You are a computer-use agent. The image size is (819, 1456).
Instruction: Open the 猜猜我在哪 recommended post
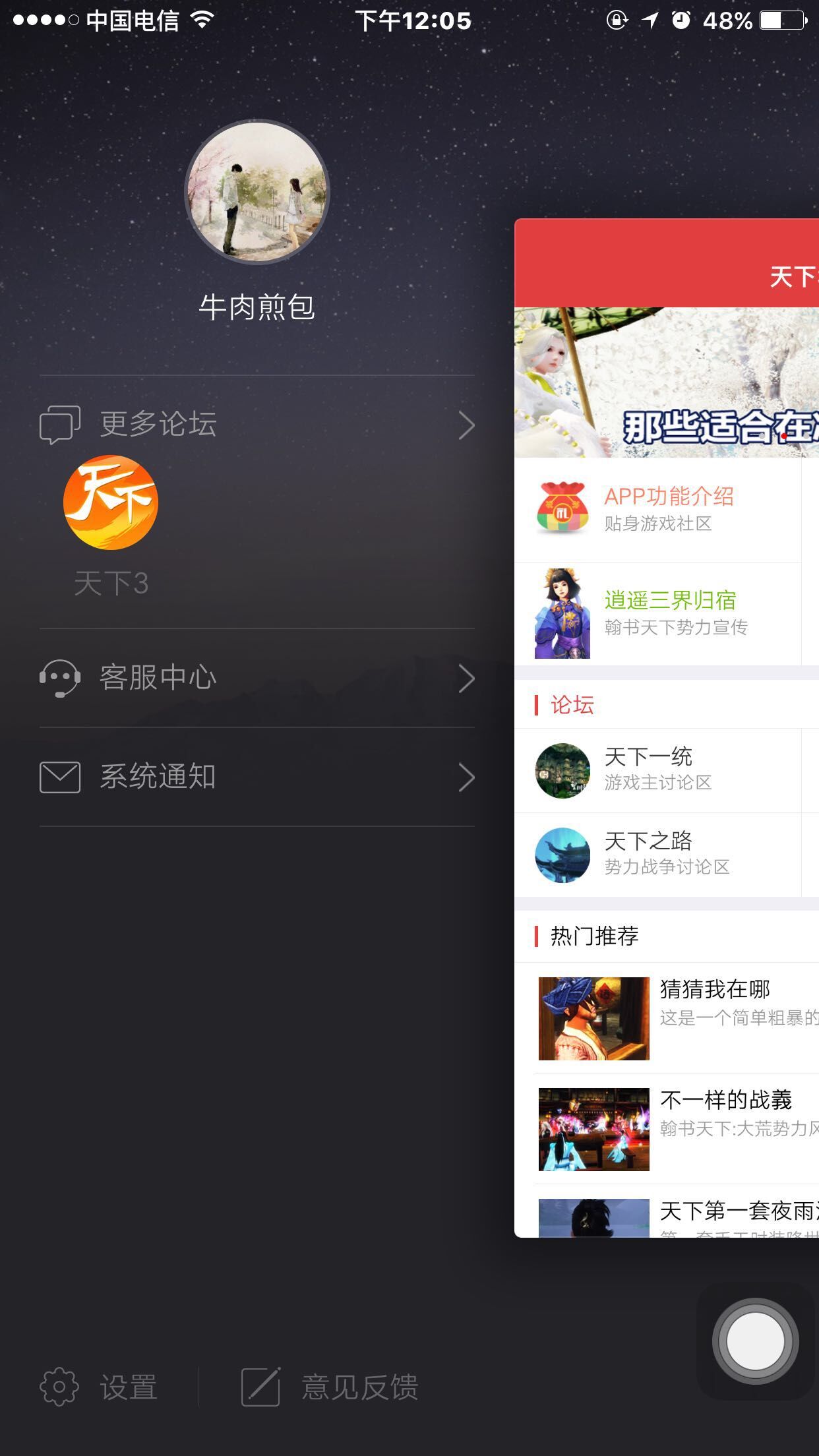click(x=679, y=1018)
